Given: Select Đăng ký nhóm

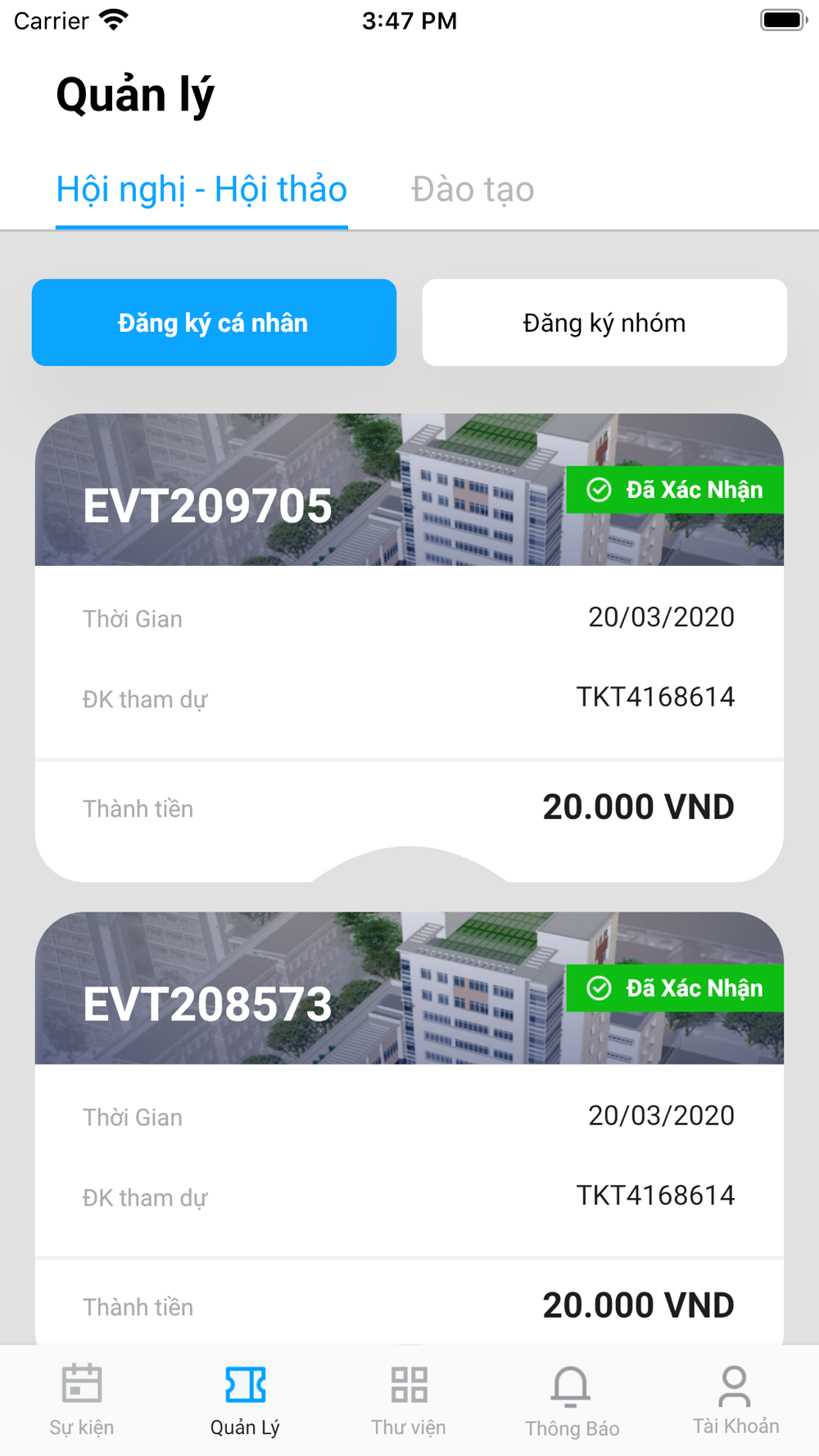Looking at the screenshot, I should pyautogui.click(x=604, y=323).
